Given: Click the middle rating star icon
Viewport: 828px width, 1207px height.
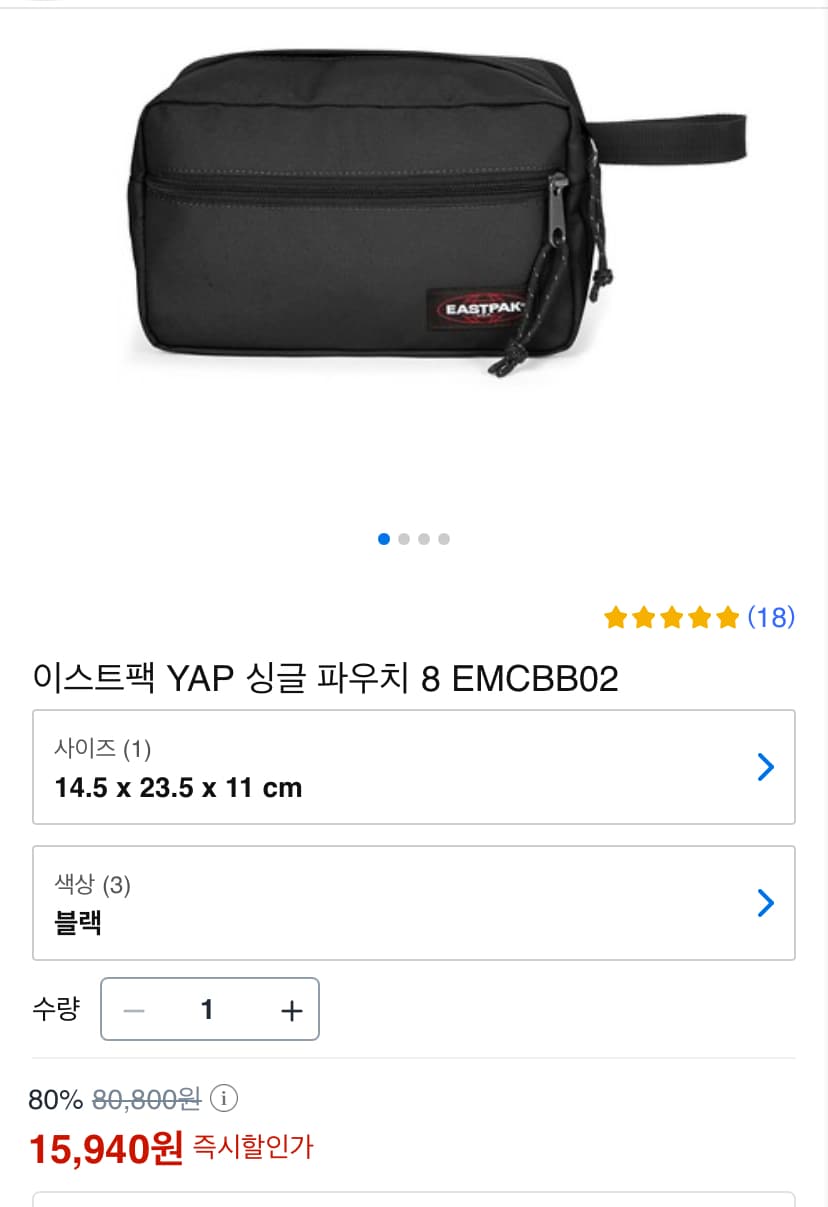Looking at the screenshot, I should [x=671, y=618].
